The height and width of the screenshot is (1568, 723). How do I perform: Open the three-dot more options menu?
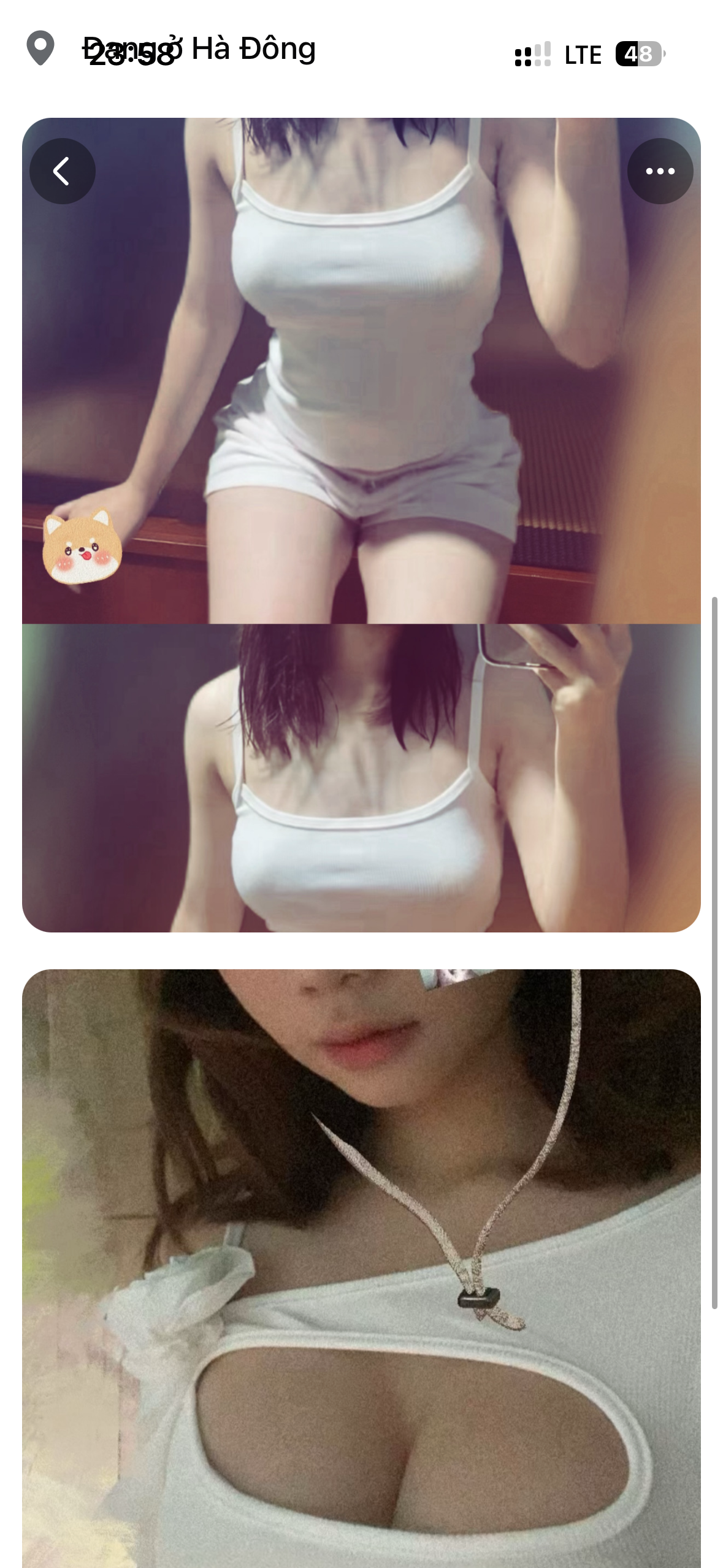[x=660, y=171]
